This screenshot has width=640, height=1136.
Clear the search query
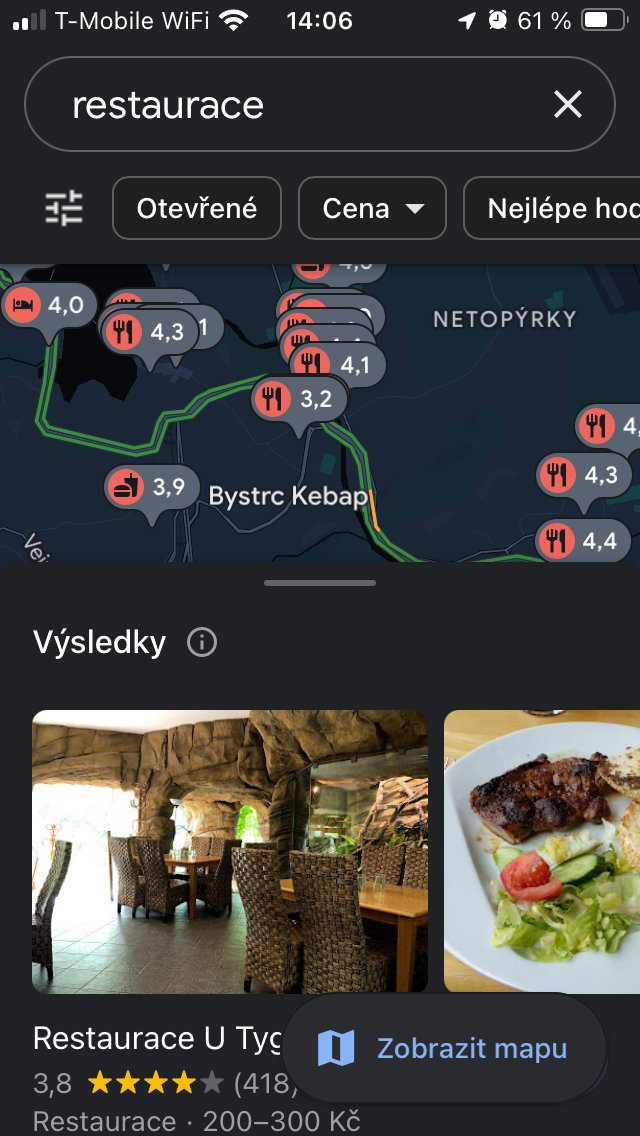(567, 104)
